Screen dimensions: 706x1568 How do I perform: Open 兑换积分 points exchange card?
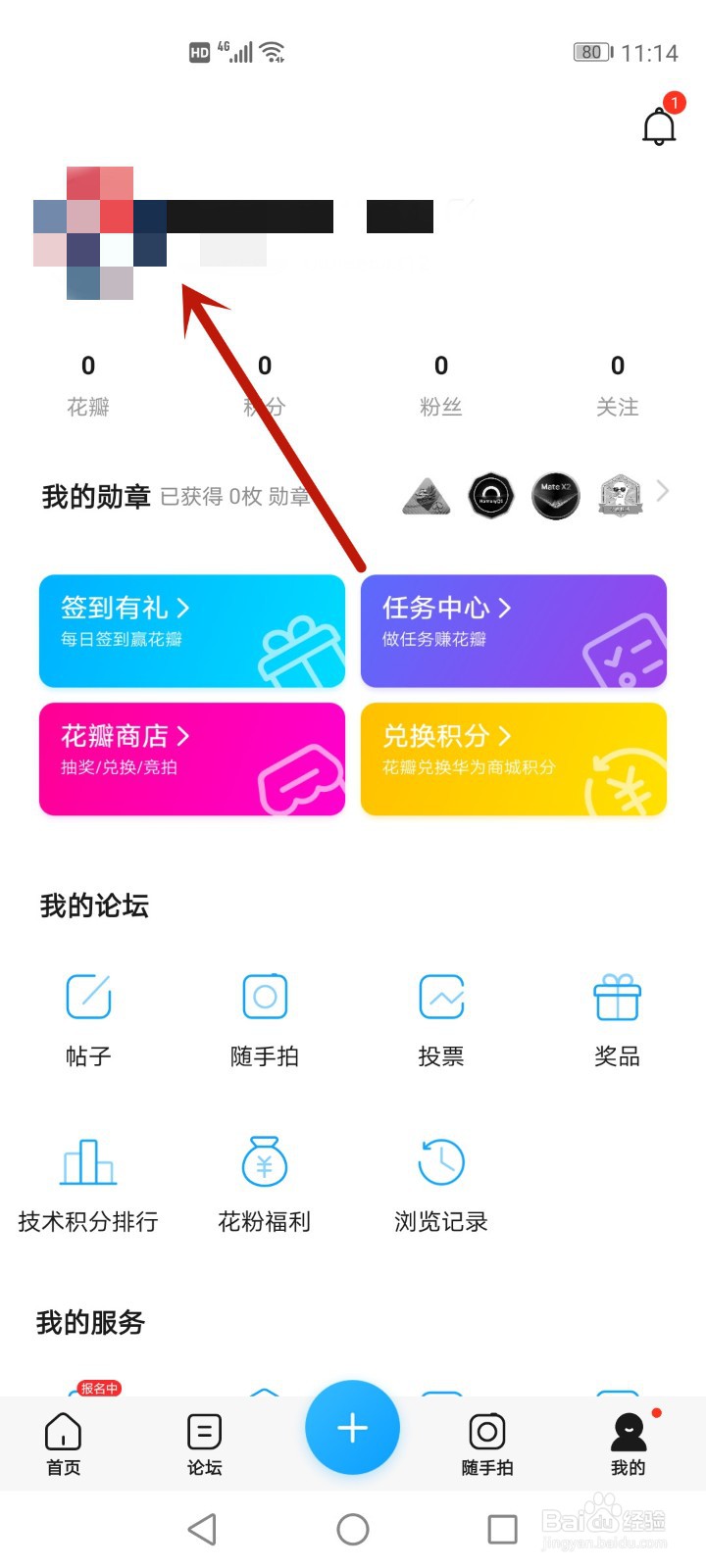click(x=513, y=759)
